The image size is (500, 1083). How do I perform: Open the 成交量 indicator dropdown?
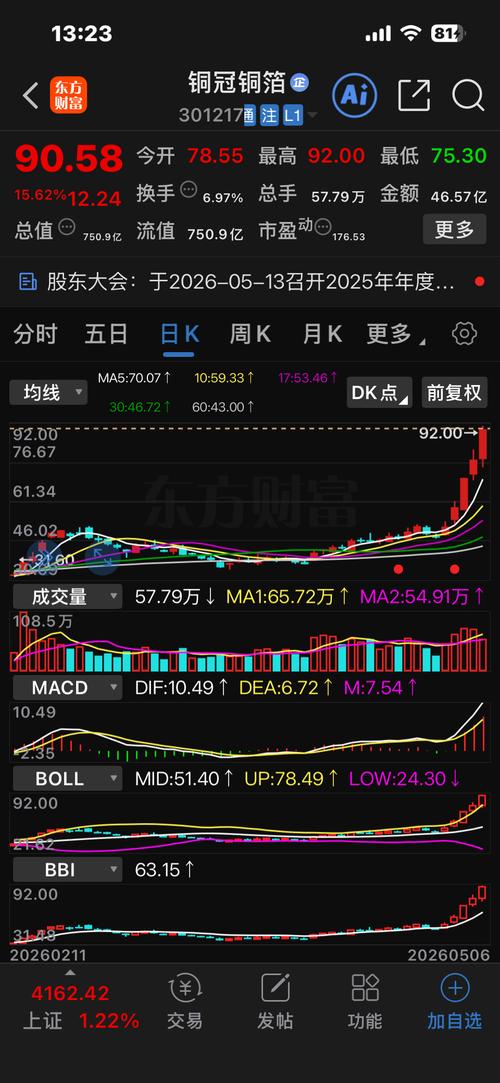66,597
